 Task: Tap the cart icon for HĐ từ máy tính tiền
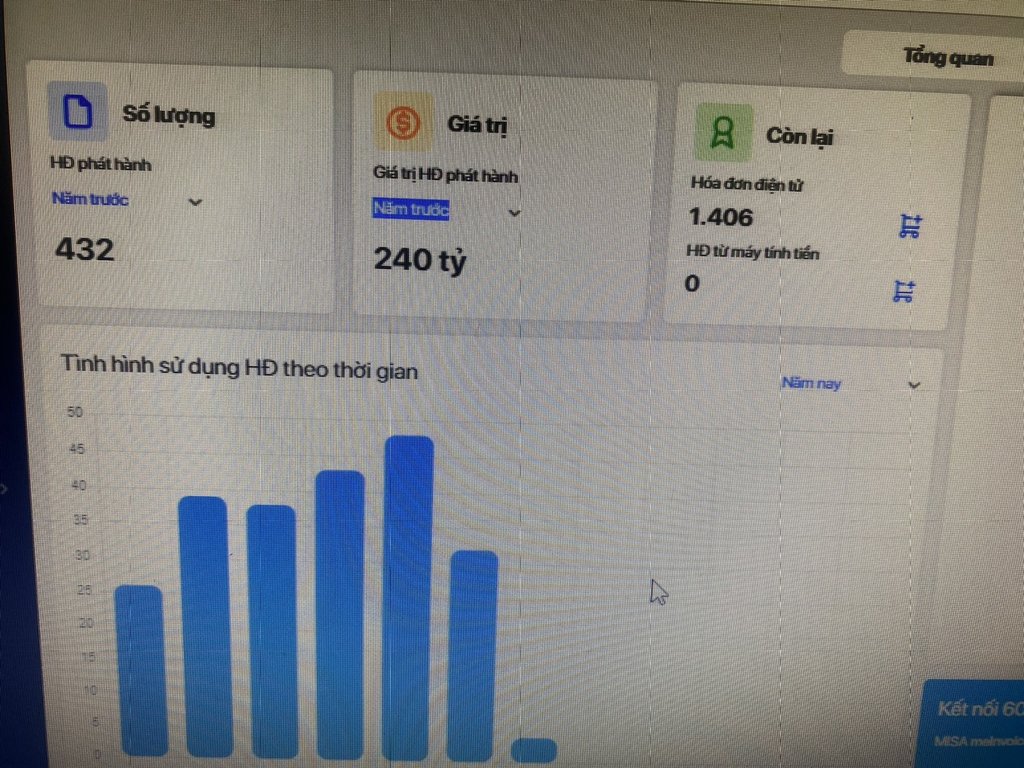[903, 291]
